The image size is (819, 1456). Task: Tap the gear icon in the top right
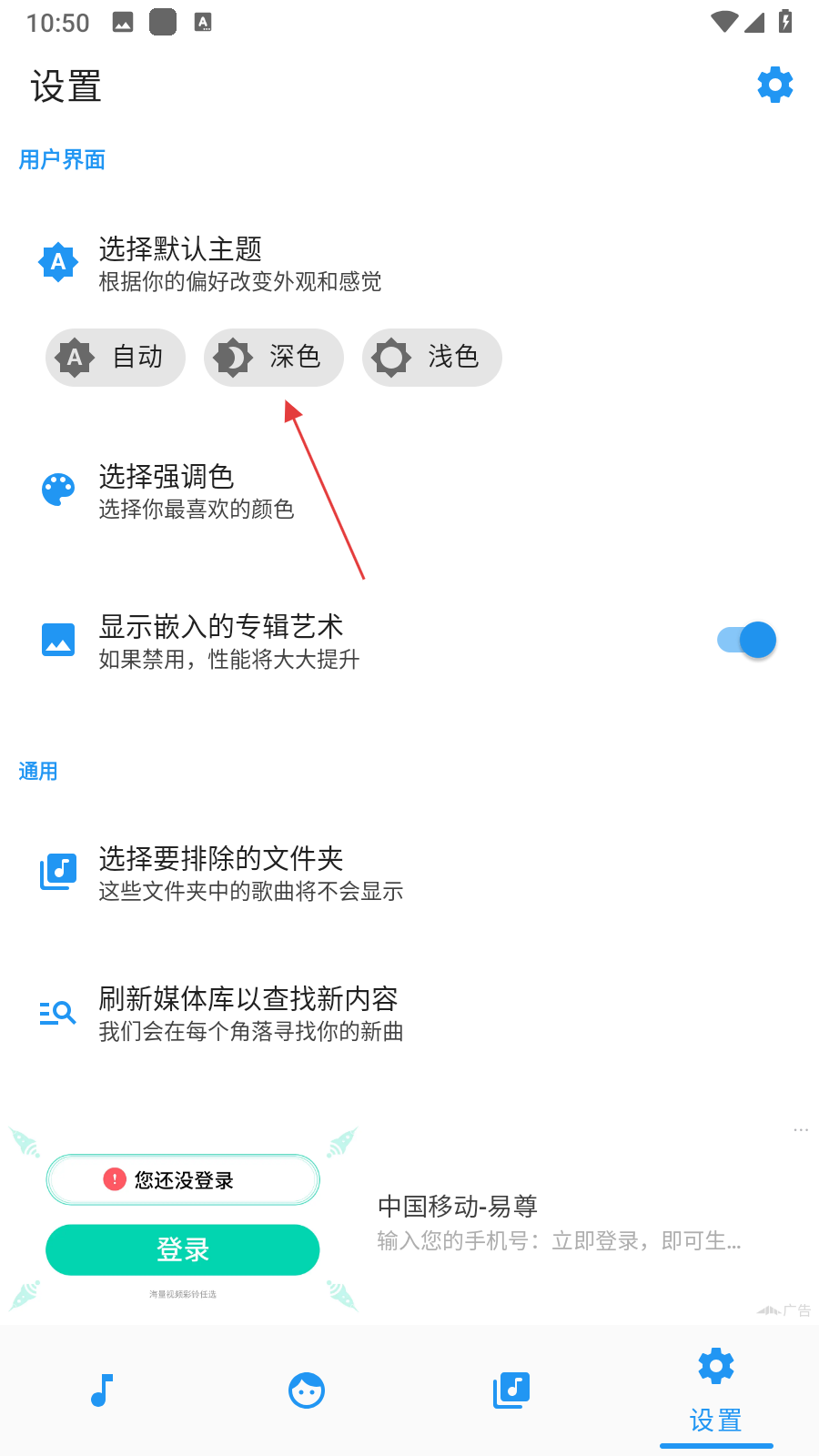click(774, 85)
